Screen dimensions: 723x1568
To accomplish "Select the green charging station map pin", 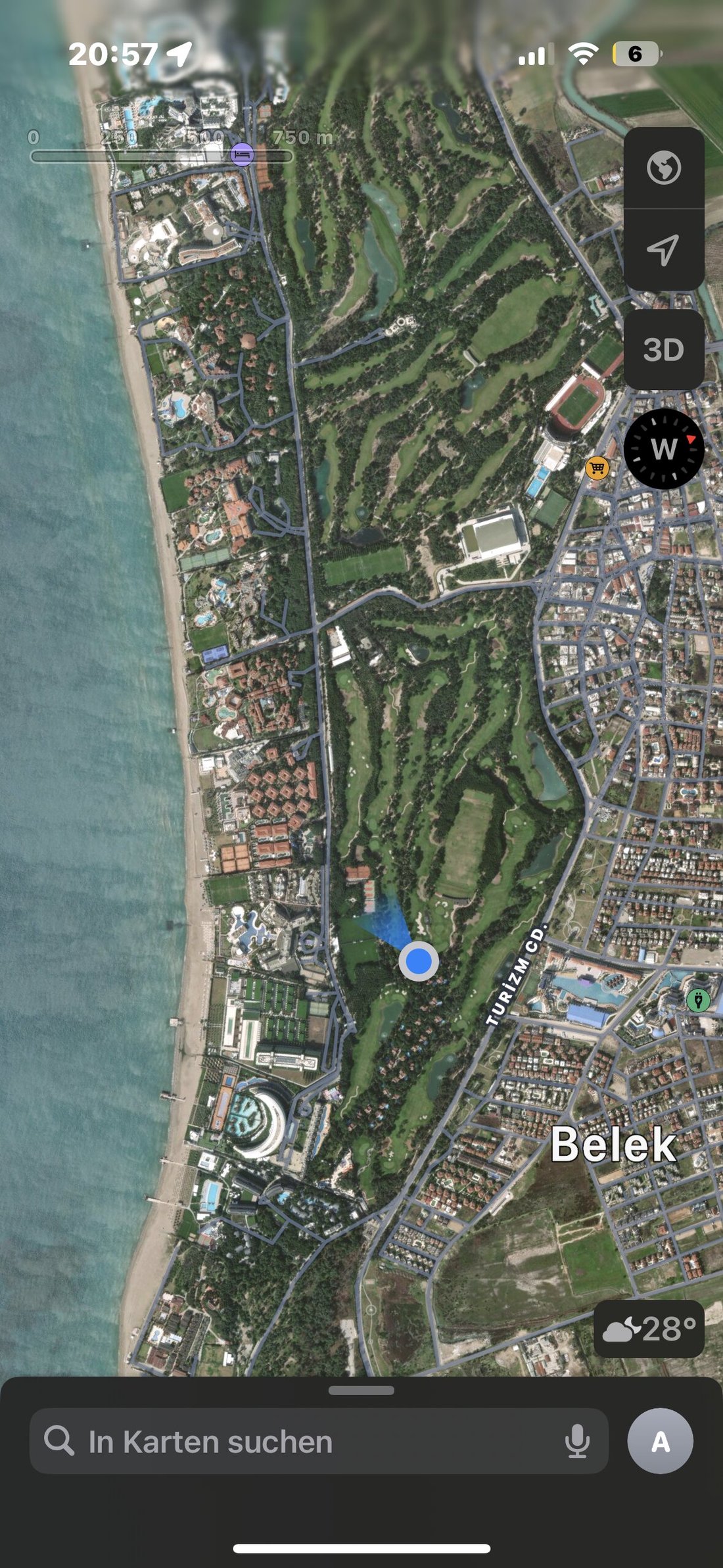I will pos(698,1000).
